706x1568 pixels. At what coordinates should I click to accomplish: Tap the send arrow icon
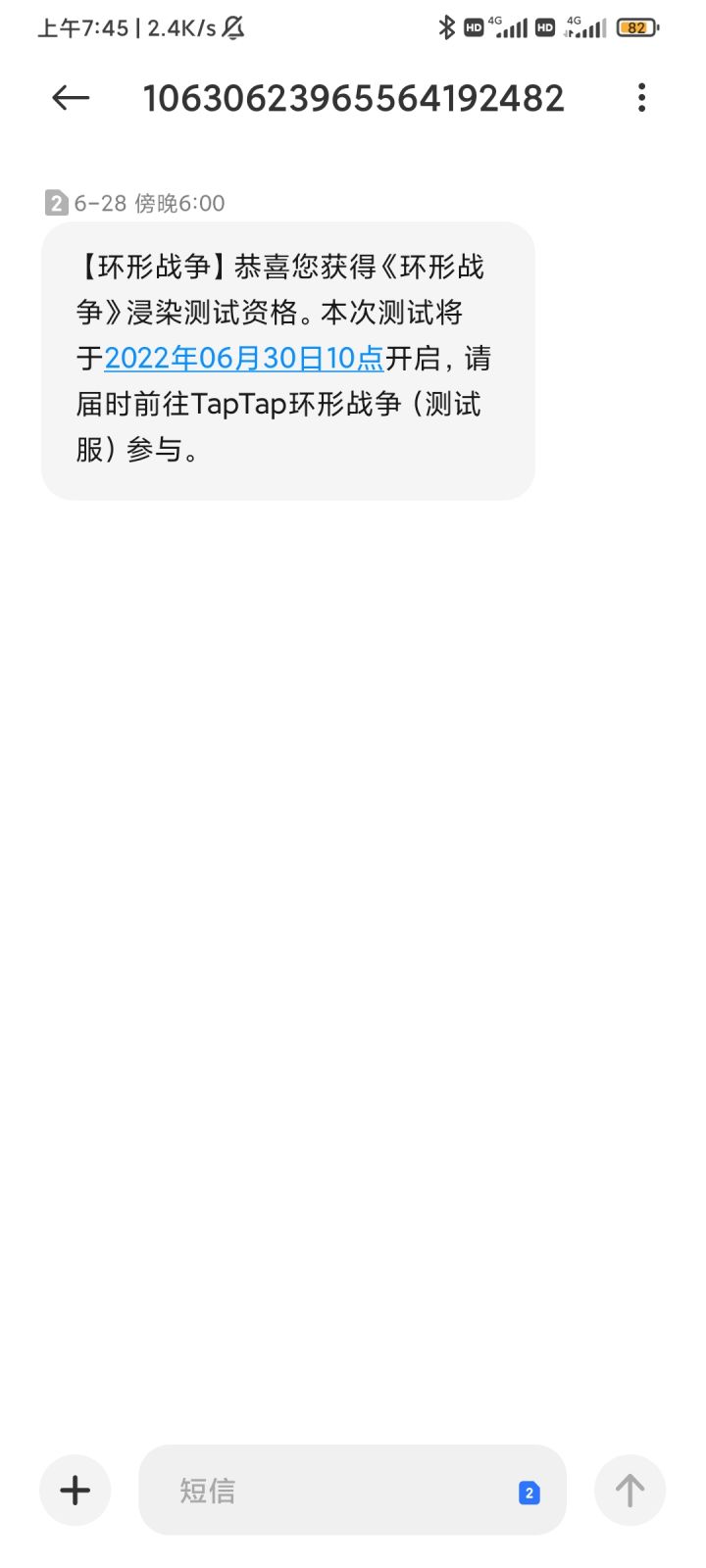click(630, 1490)
